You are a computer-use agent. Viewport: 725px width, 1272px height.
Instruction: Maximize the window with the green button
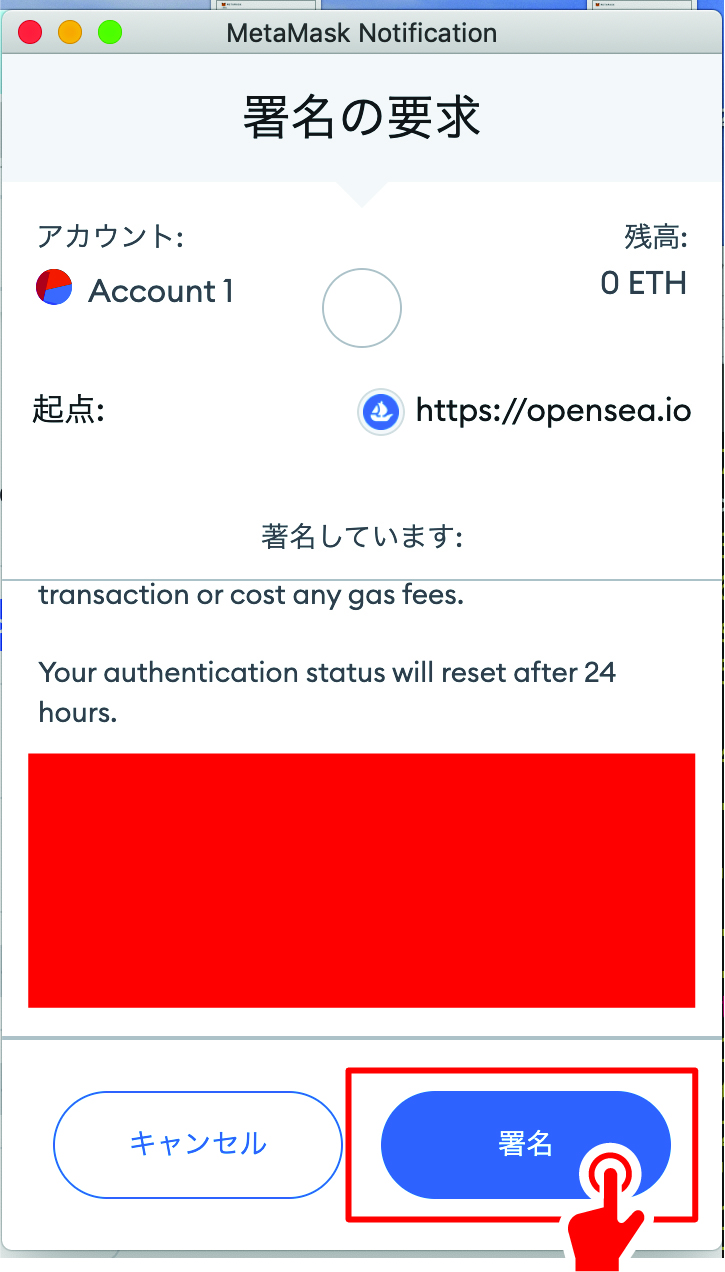tap(109, 33)
